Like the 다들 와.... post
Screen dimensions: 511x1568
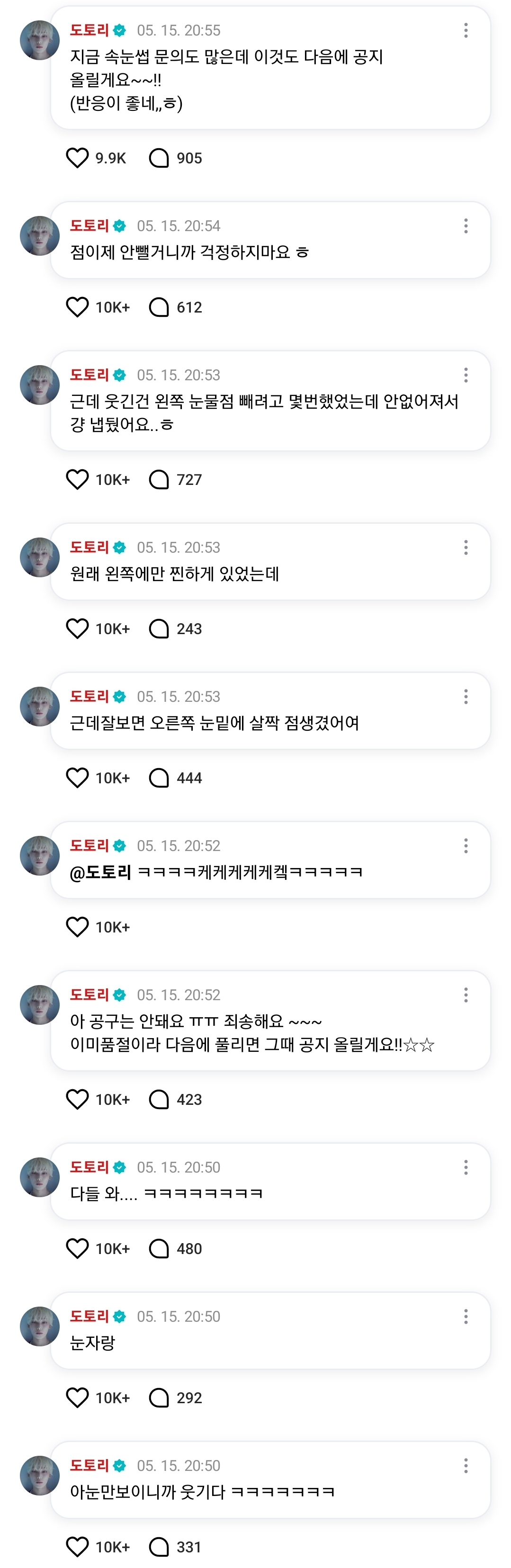coord(77,1248)
